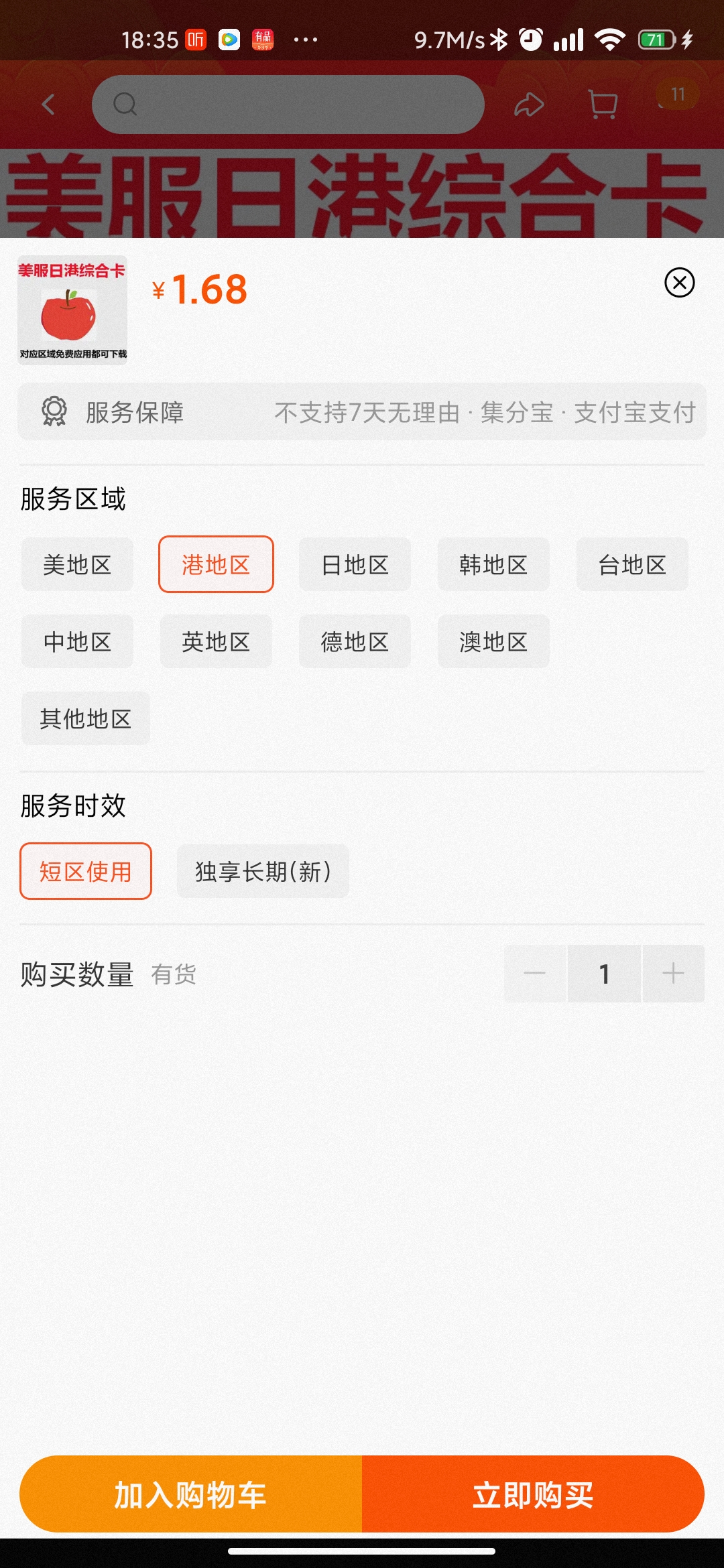This screenshot has height=1568, width=724.
Task: Pick the 韩地区 region option
Action: 493,564
